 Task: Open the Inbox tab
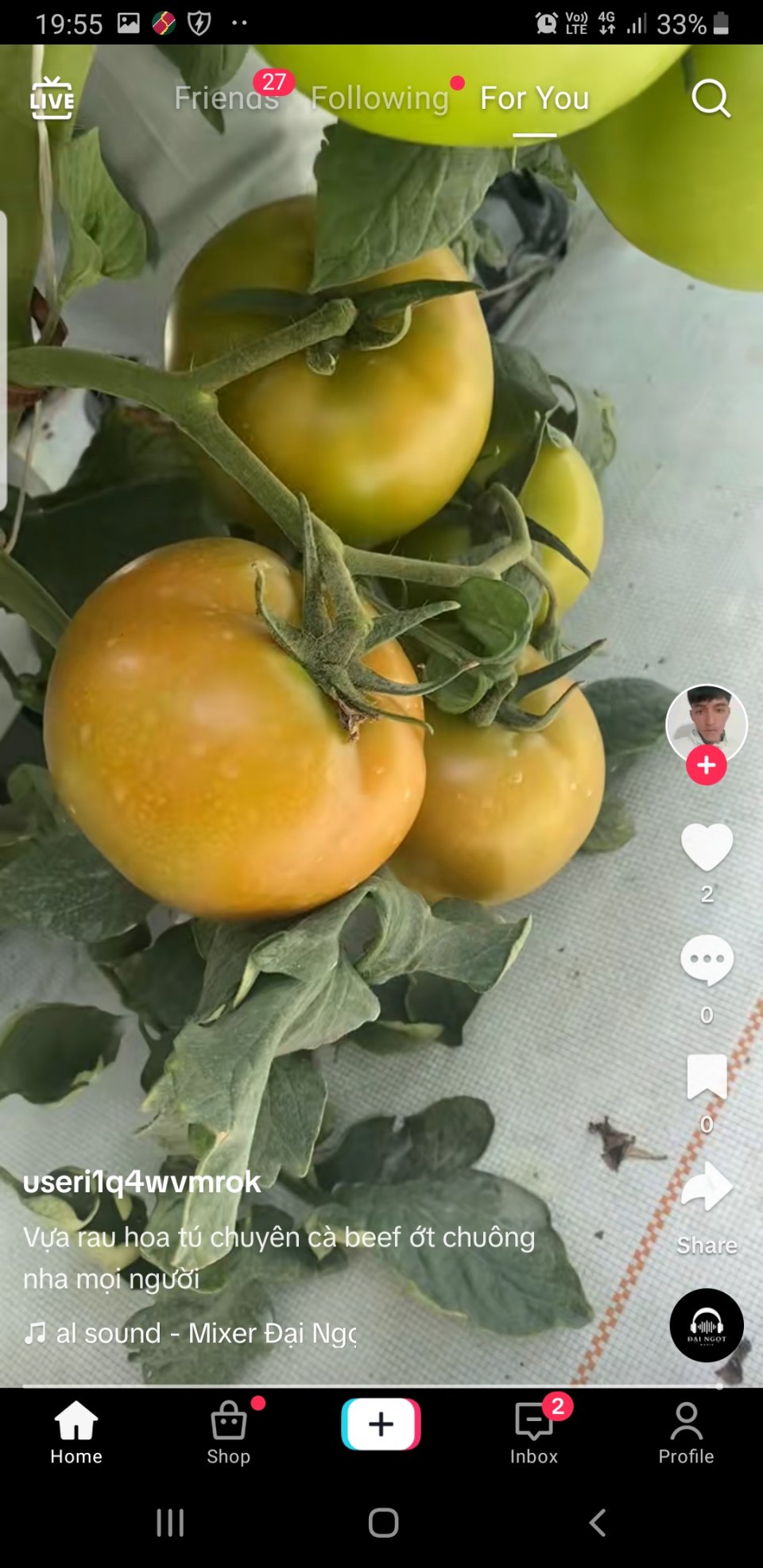pyautogui.click(x=534, y=1431)
